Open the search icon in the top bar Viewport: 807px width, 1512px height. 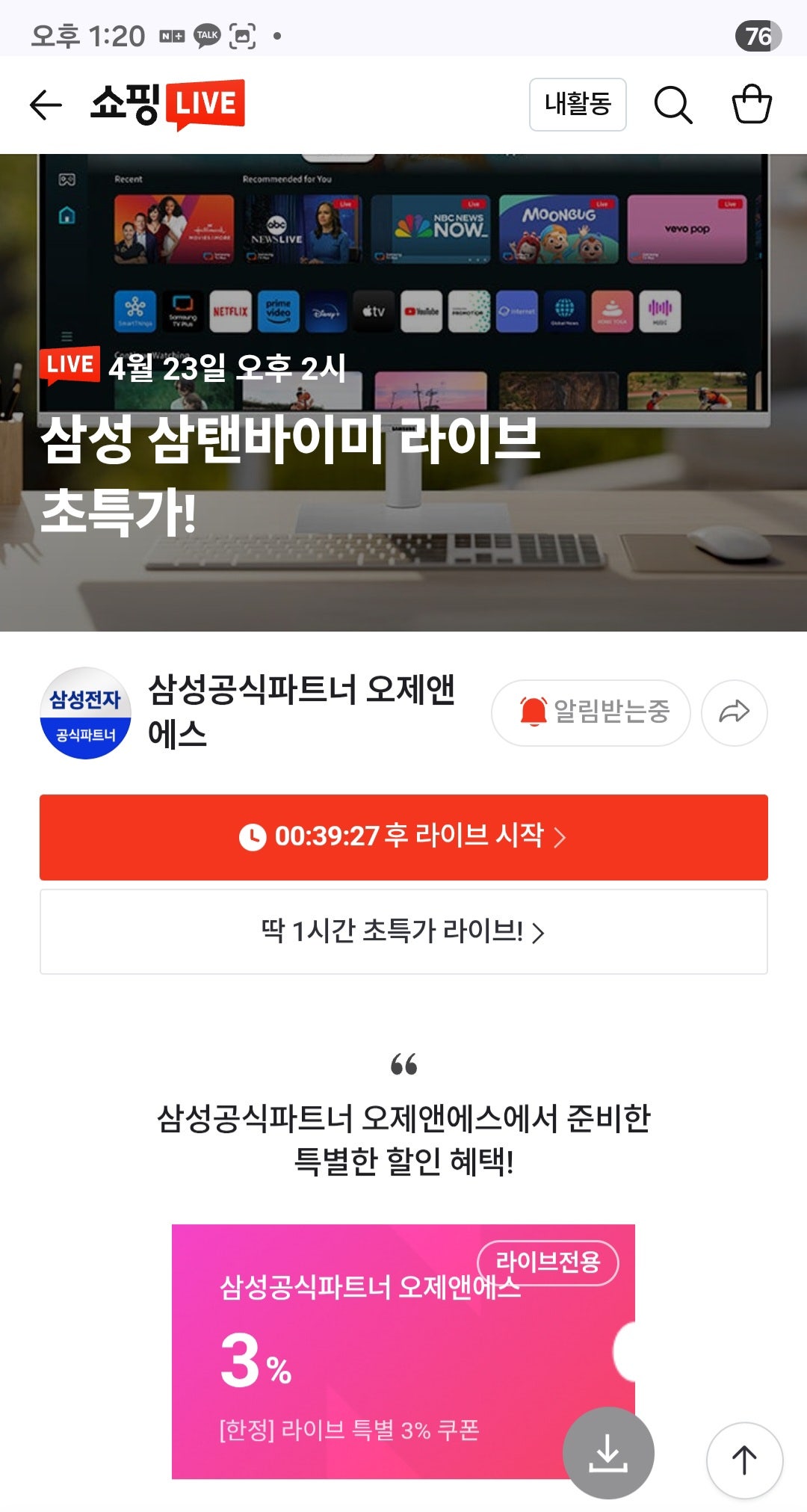click(x=673, y=105)
